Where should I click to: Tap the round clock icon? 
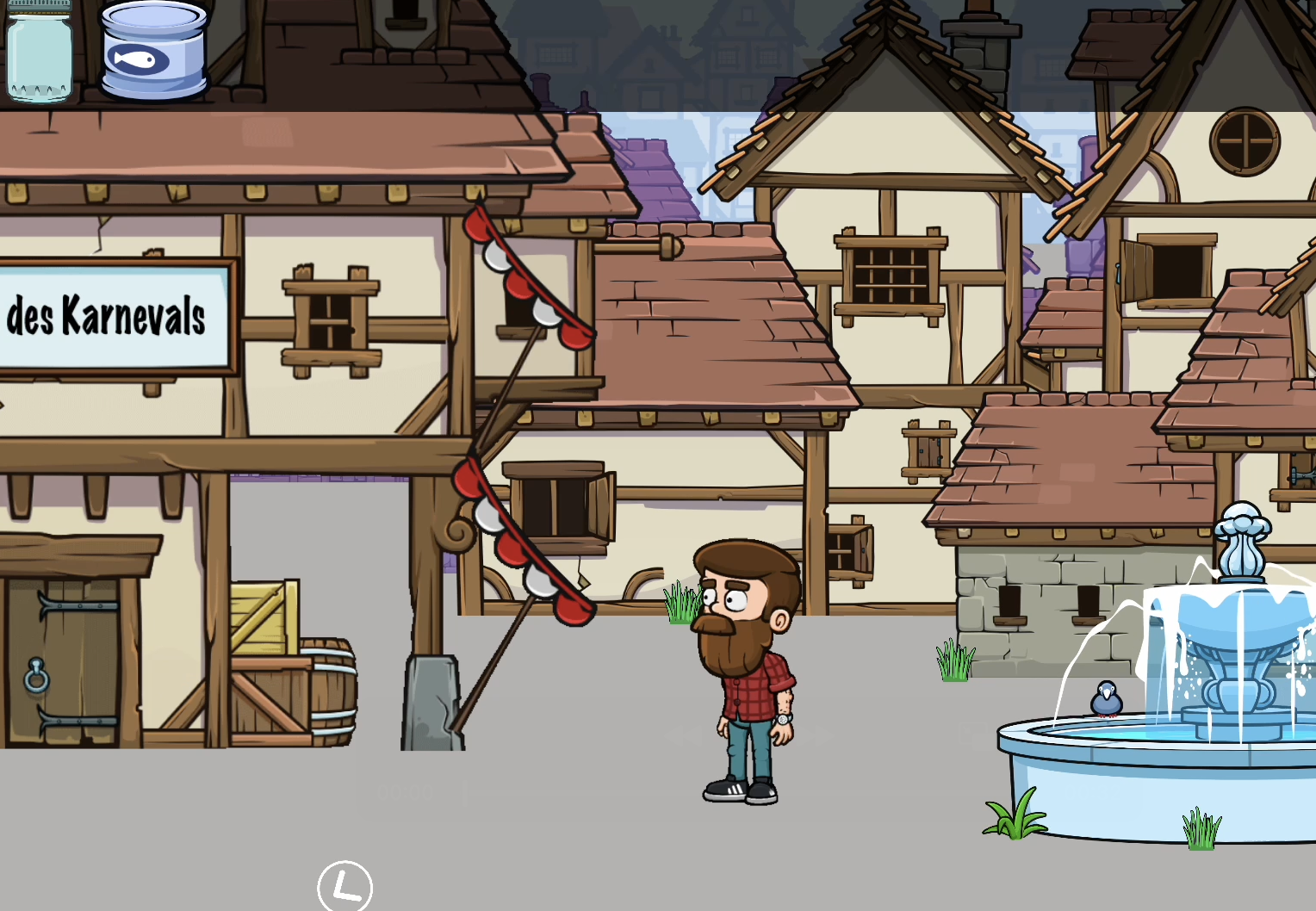pyautogui.click(x=345, y=887)
